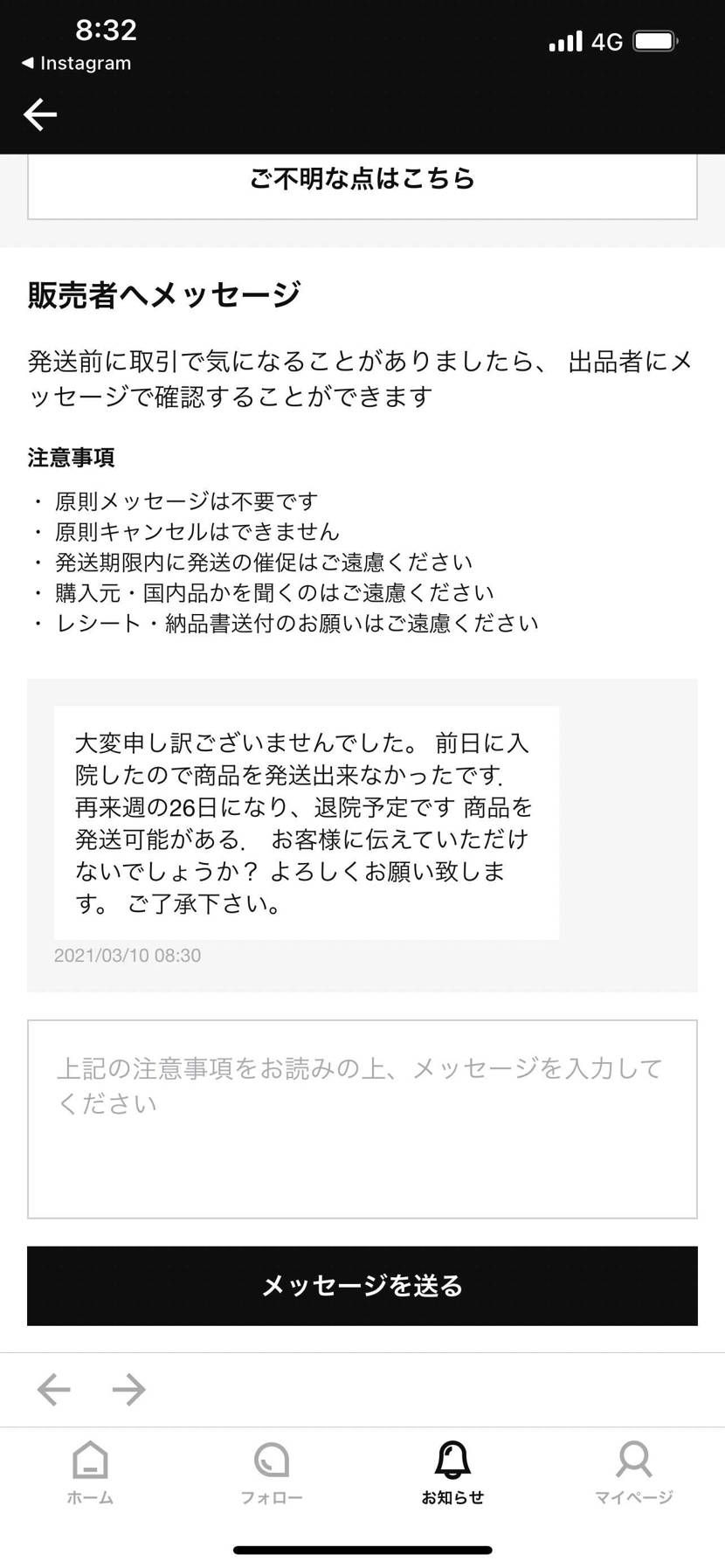The width and height of the screenshot is (725, 1568).
Task: Tap the cellular signal indicator
Action: tap(563, 40)
